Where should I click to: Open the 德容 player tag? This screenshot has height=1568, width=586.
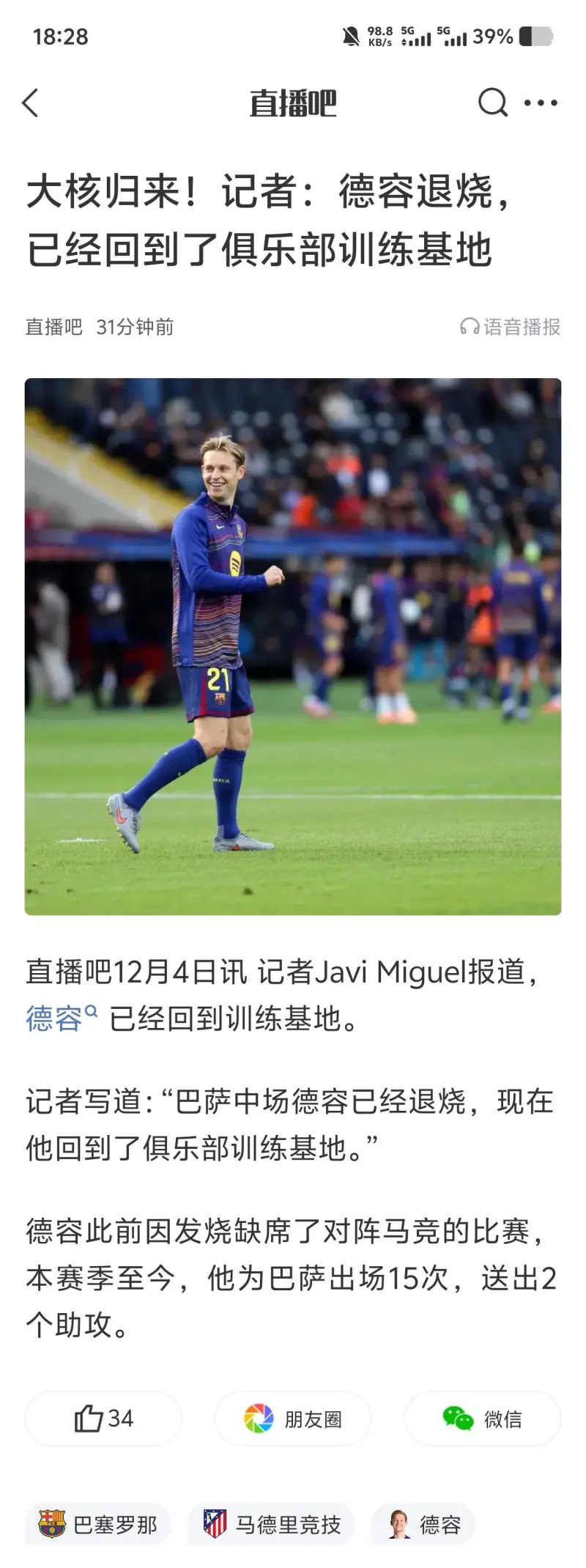click(423, 1525)
